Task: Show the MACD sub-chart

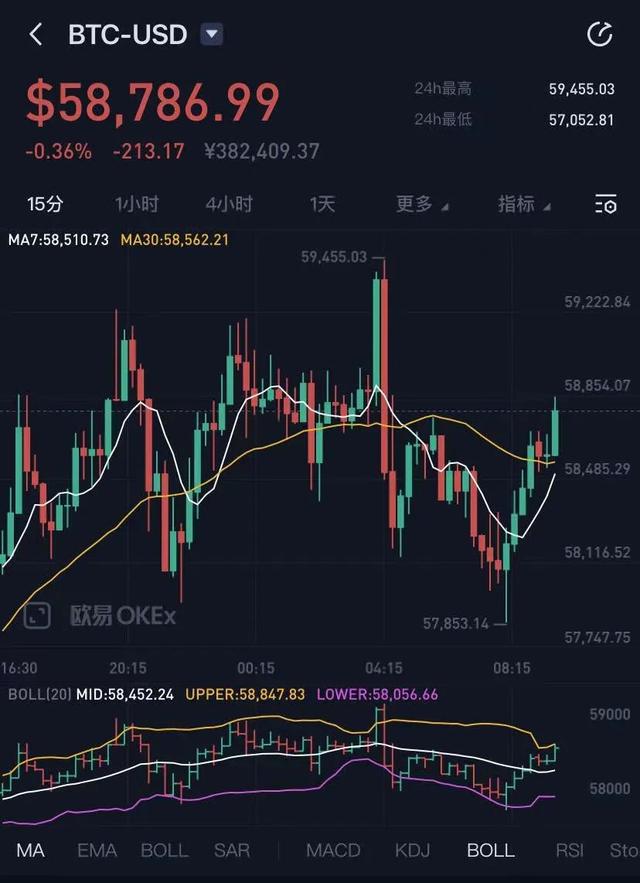Action: (x=333, y=850)
